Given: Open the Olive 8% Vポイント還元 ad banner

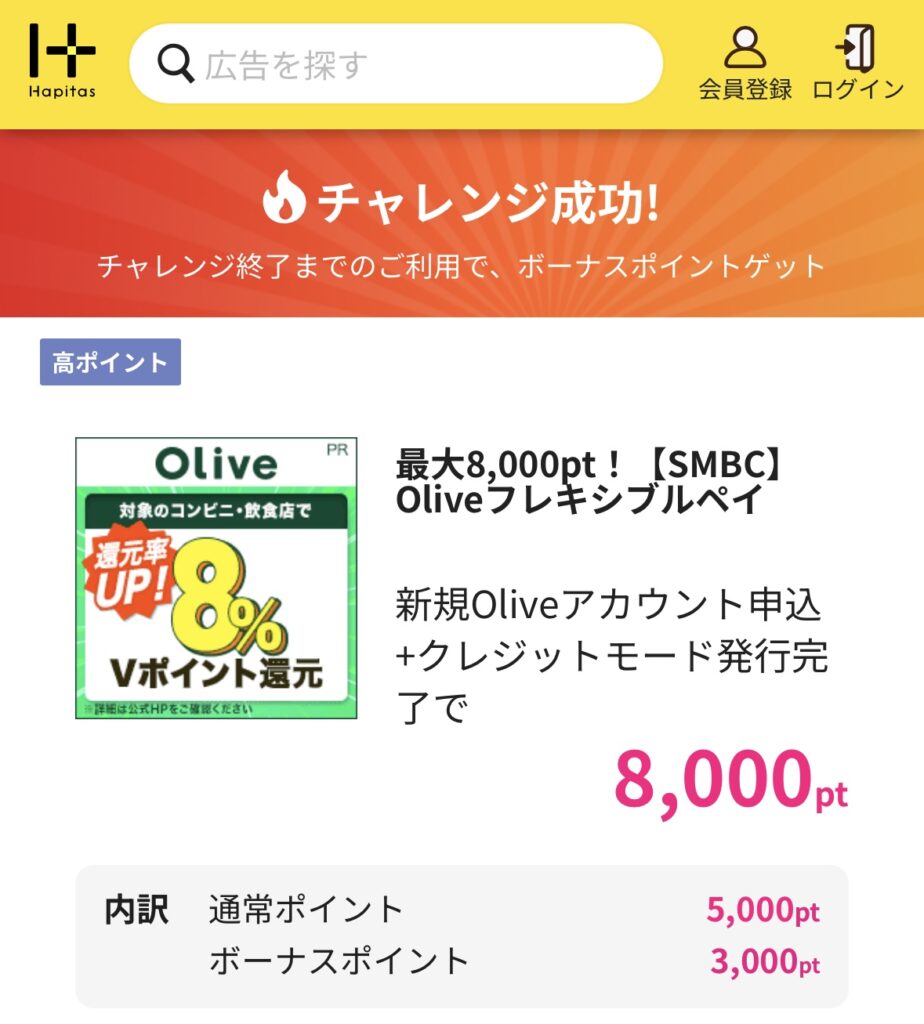Looking at the screenshot, I should click(x=216, y=578).
